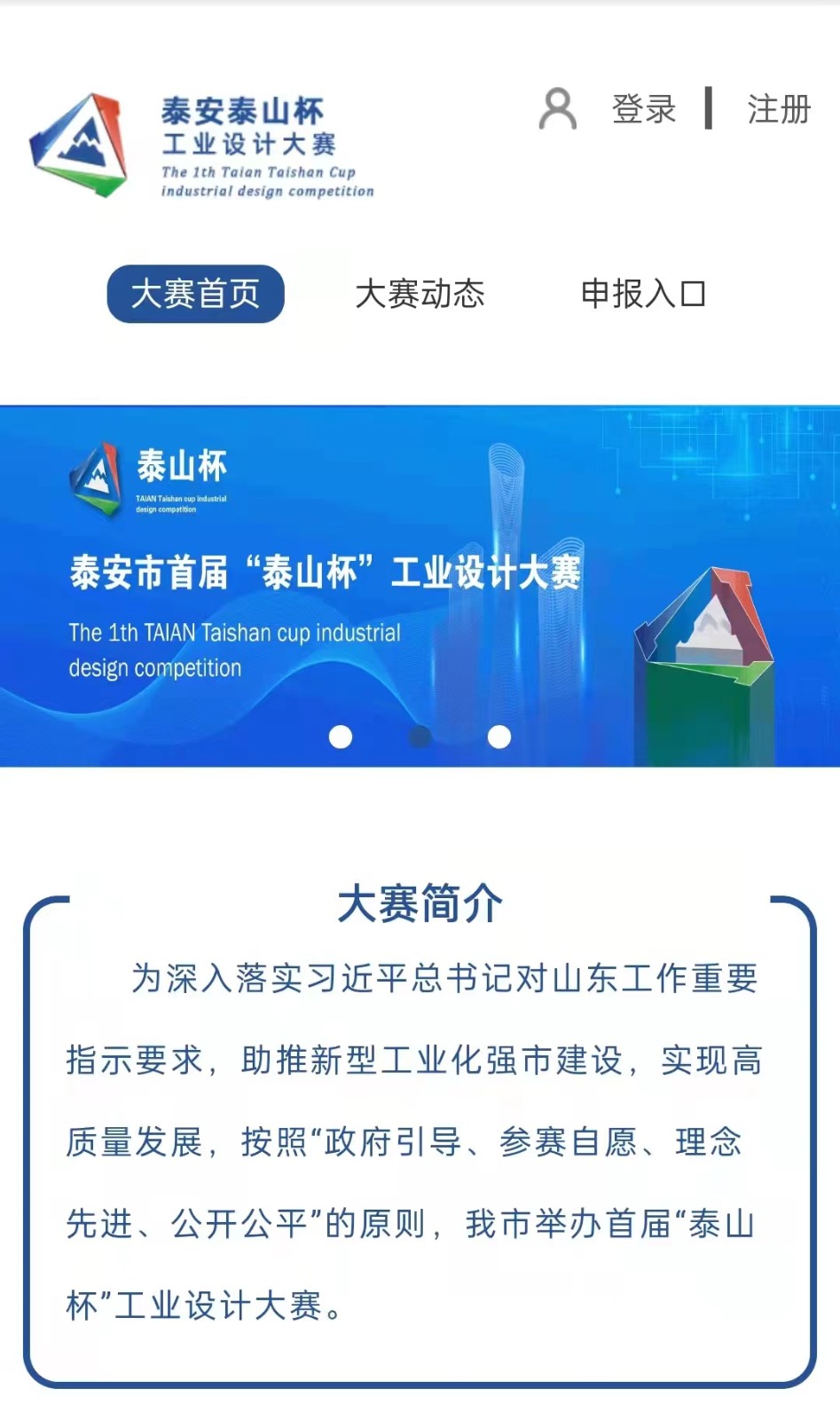The image size is (840, 1420).
Task: Switch to the 大赛动态 tab
Action: pyautogui.click(x=420, y=294)
